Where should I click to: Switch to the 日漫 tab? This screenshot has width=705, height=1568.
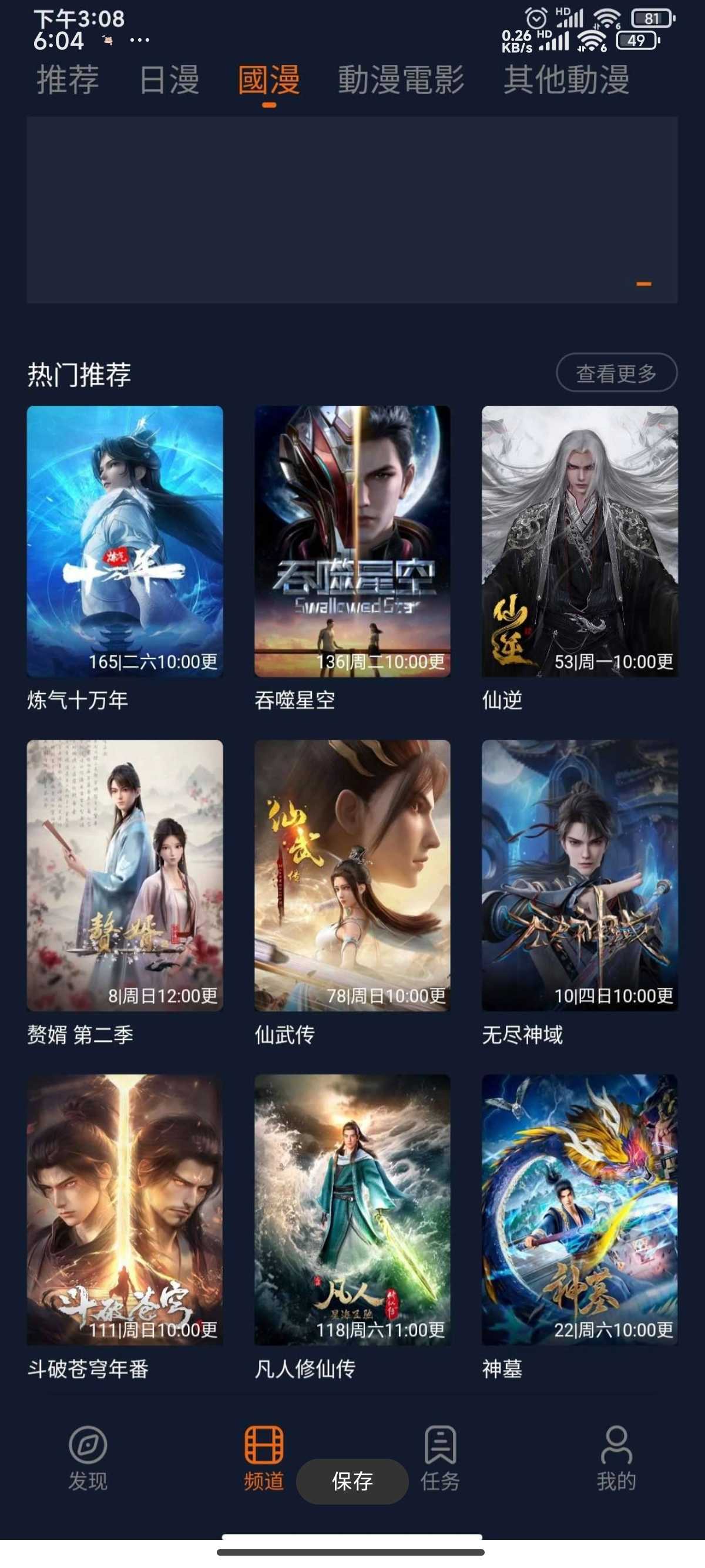tap(169, 80)
